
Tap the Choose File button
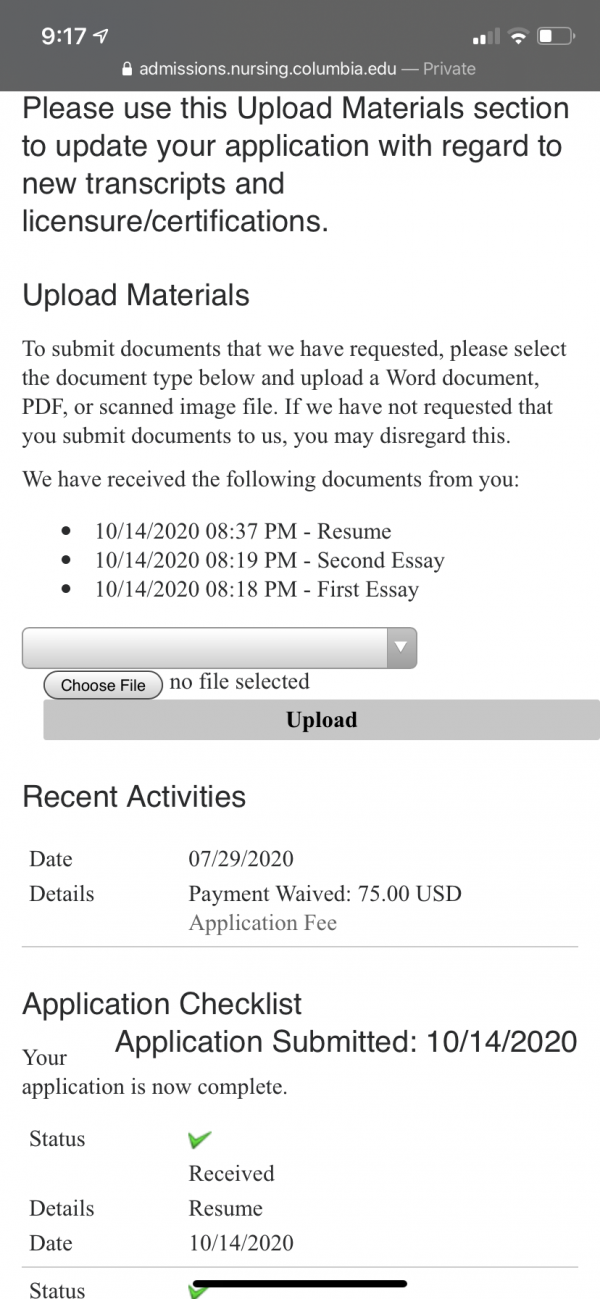coord(103,685)
